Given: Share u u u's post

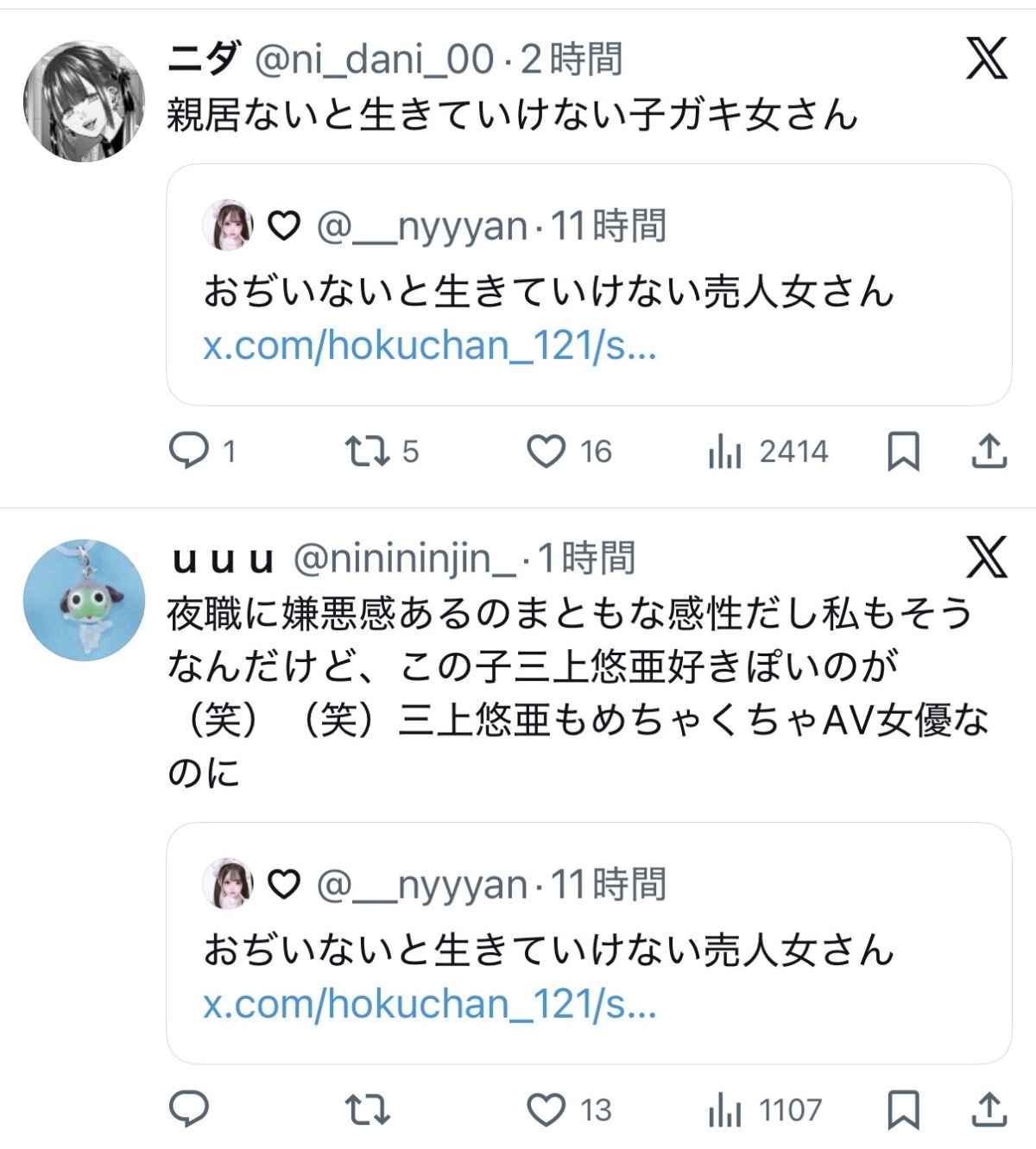Looking at the screenshot, I should click(x=989, y=1108).
